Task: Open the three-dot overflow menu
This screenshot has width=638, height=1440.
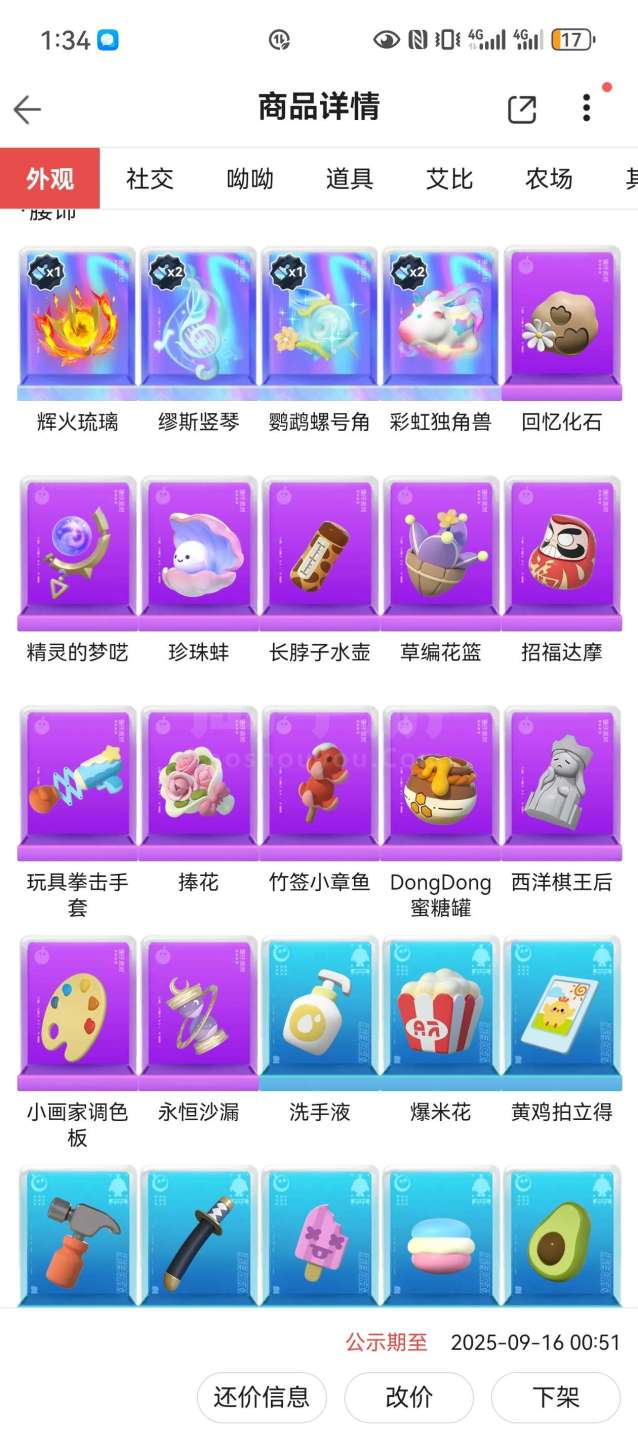Action: click(587, 108)
